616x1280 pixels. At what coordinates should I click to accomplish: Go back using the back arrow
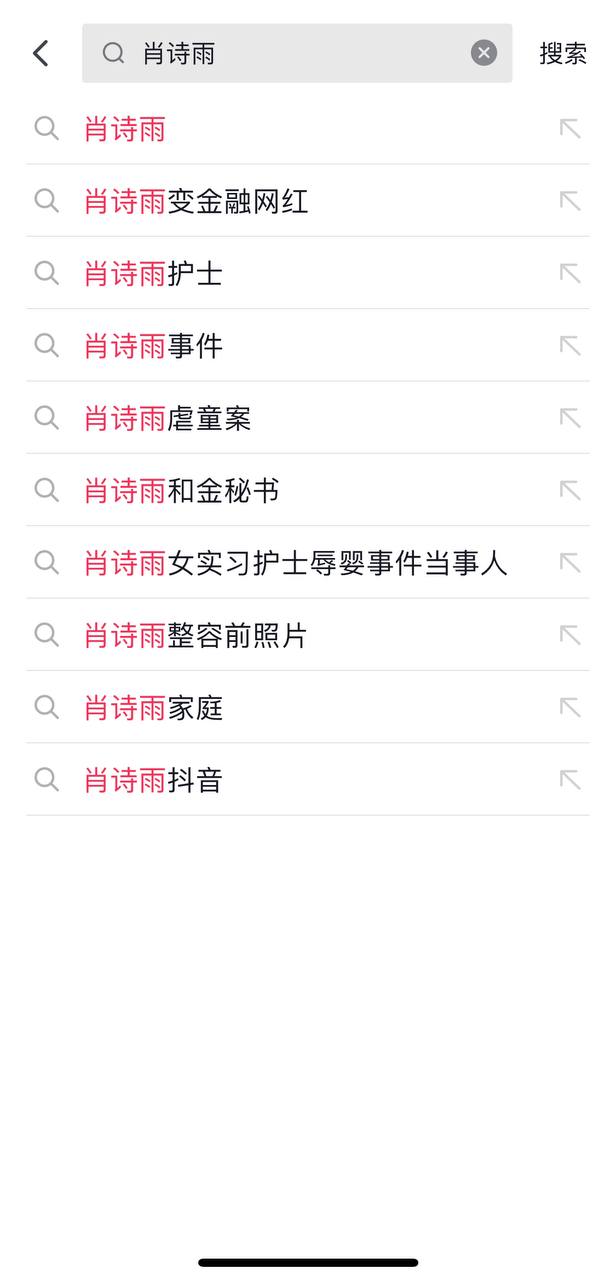41,53
